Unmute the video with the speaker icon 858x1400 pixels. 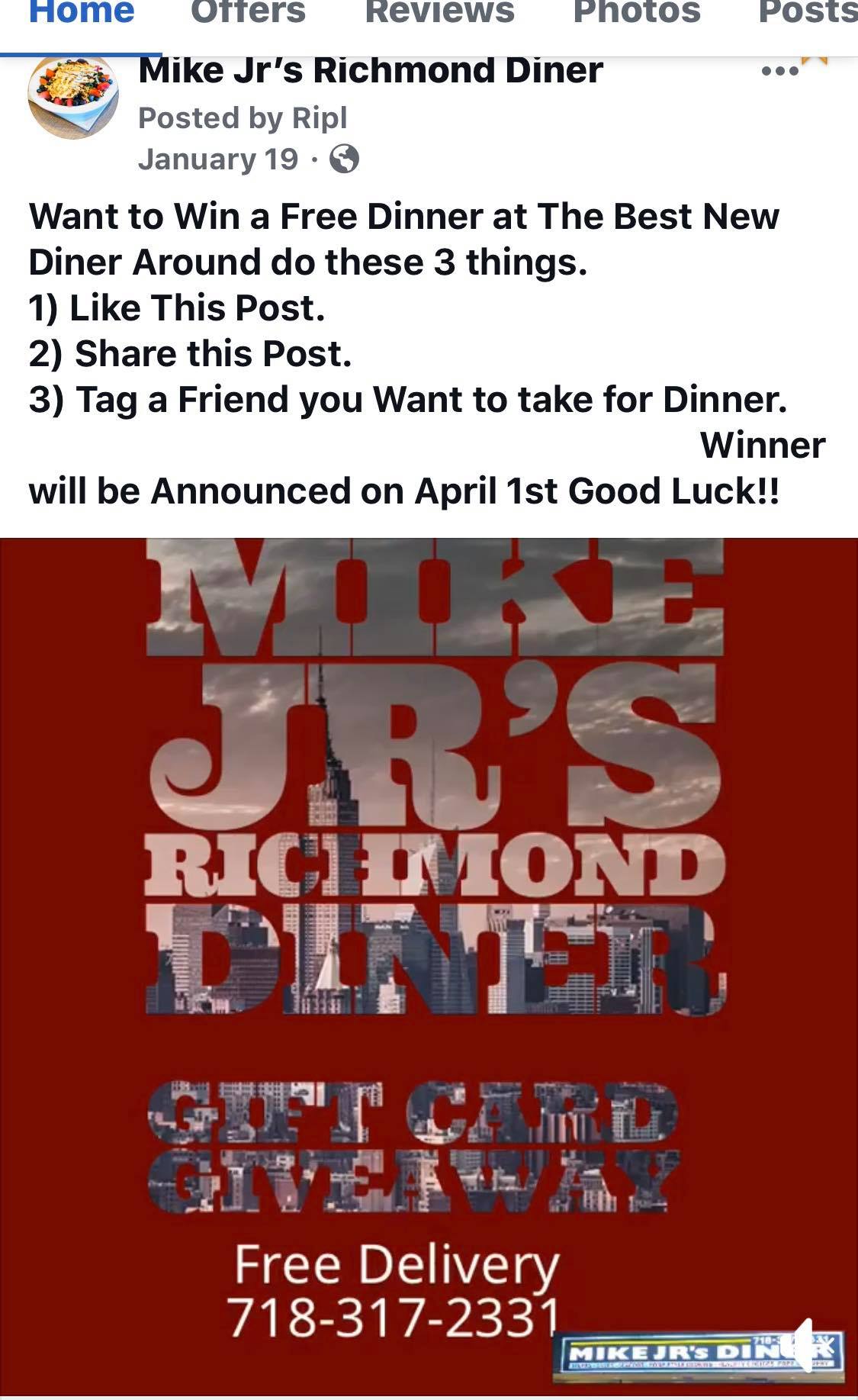point(805,1345)
